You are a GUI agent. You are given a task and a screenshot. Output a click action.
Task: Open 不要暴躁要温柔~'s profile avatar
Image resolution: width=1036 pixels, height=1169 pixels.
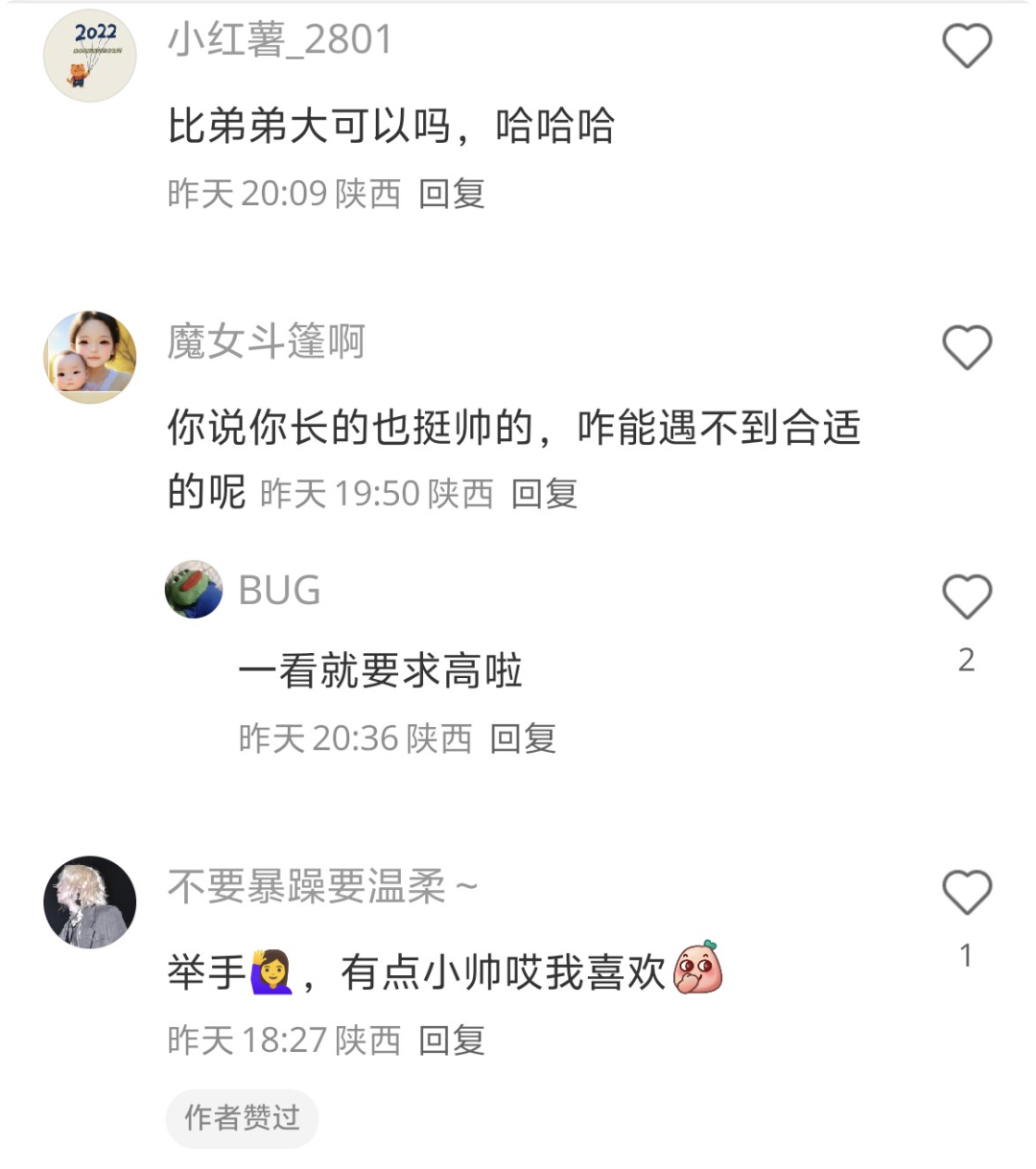(x=90, y=901)
